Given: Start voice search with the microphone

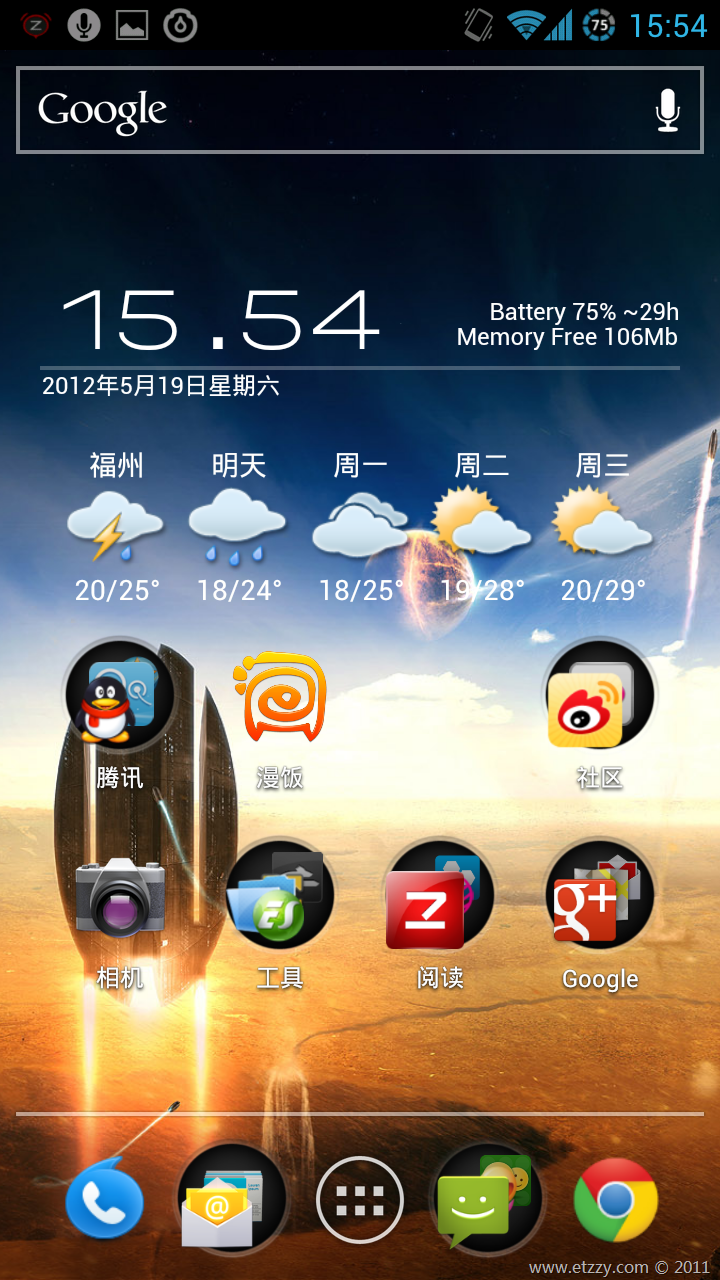Looking at the screenshot, I should click(668, 110).
